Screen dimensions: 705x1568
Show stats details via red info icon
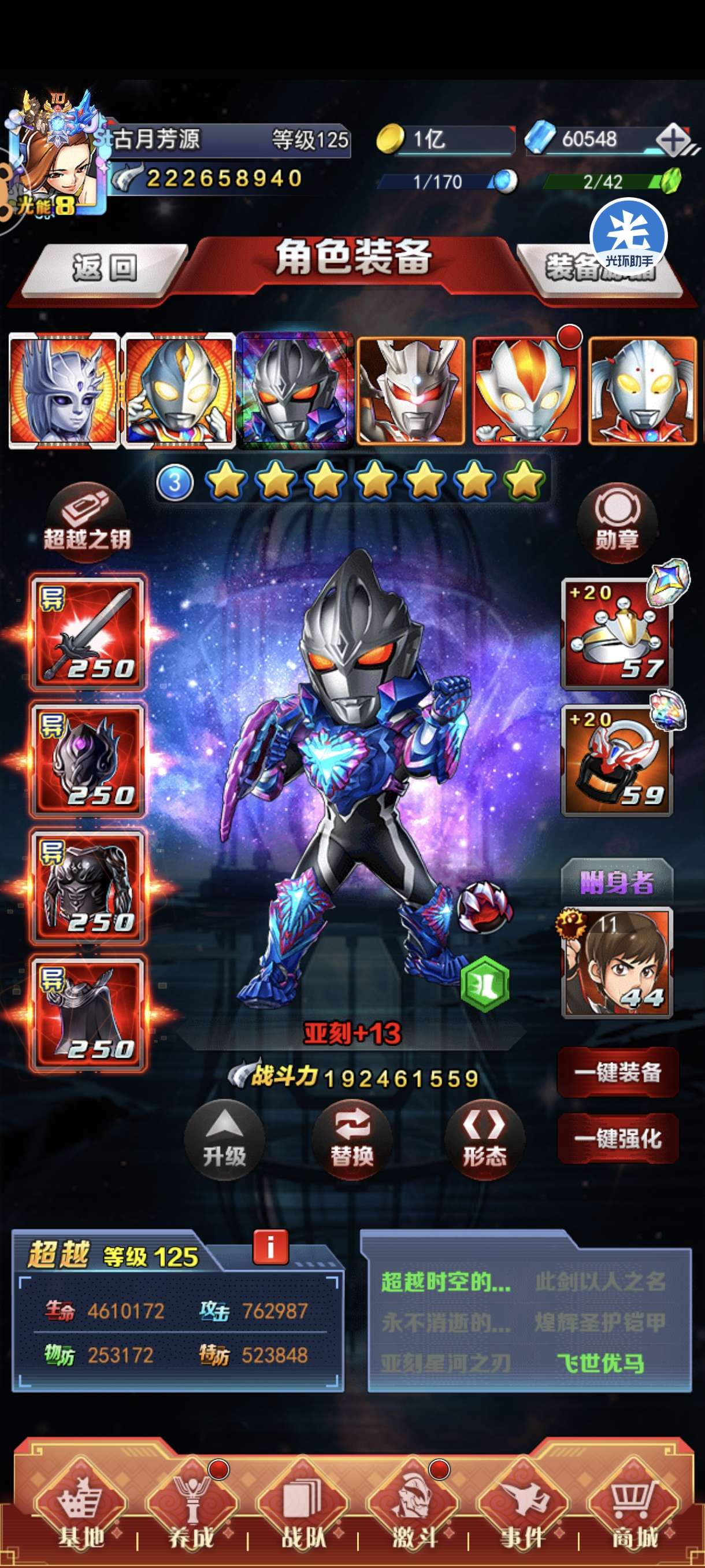270,1248
